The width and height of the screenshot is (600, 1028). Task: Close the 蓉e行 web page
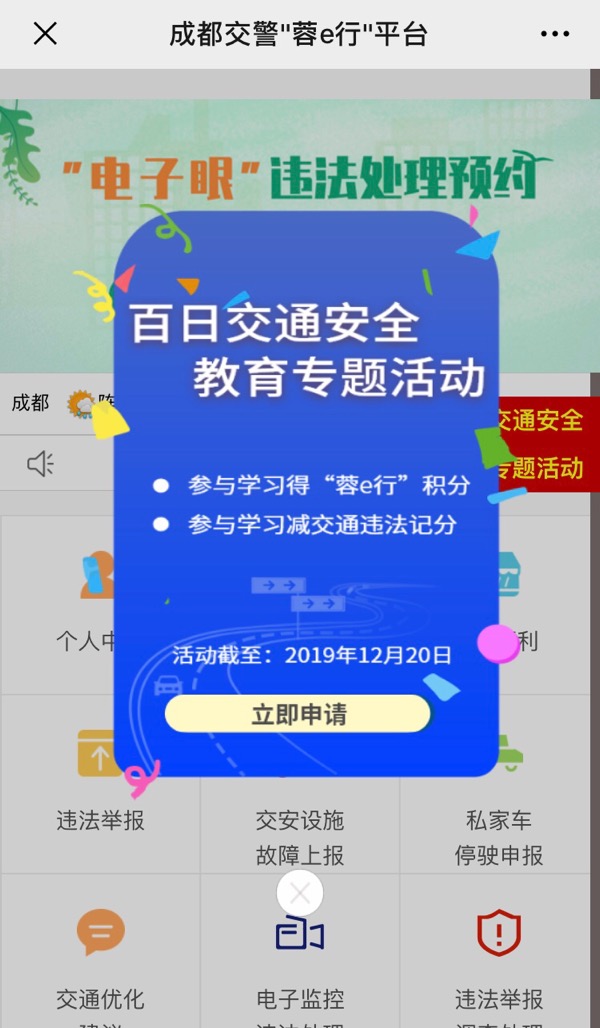(x=45, y=34)
